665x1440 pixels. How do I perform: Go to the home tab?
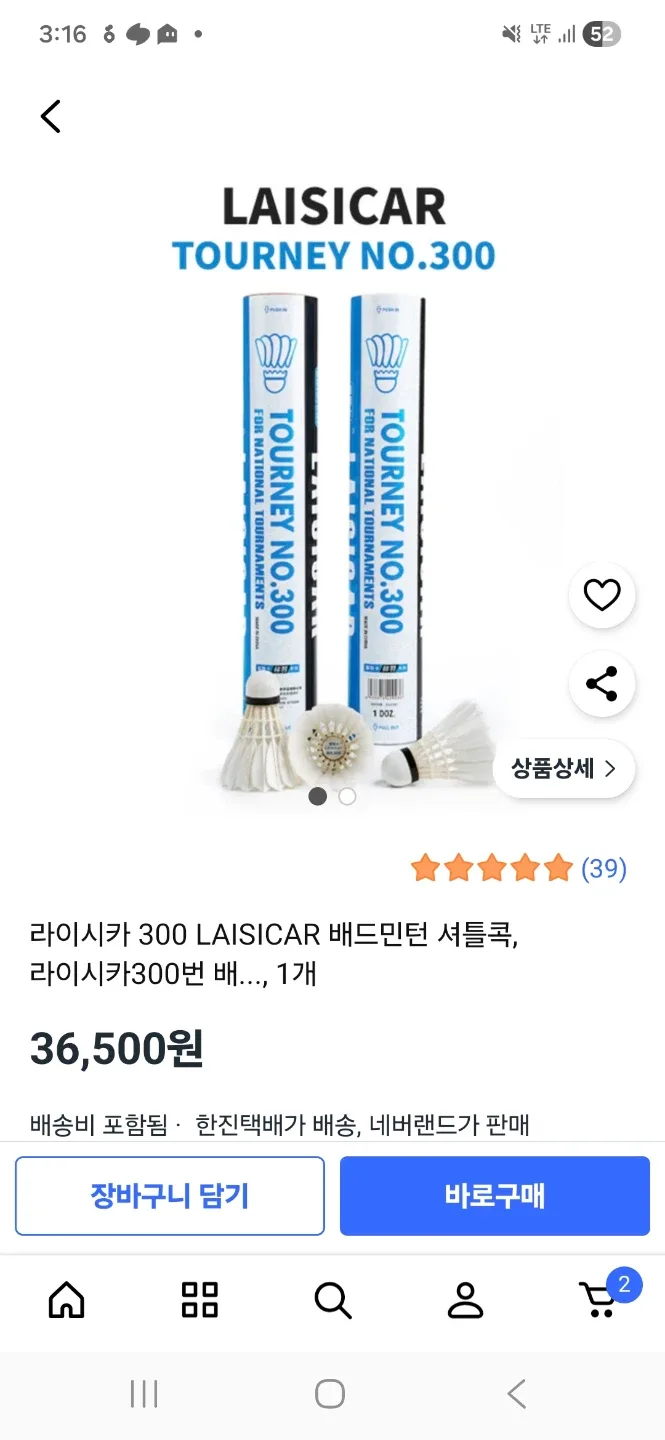[x=67, y=1300]
